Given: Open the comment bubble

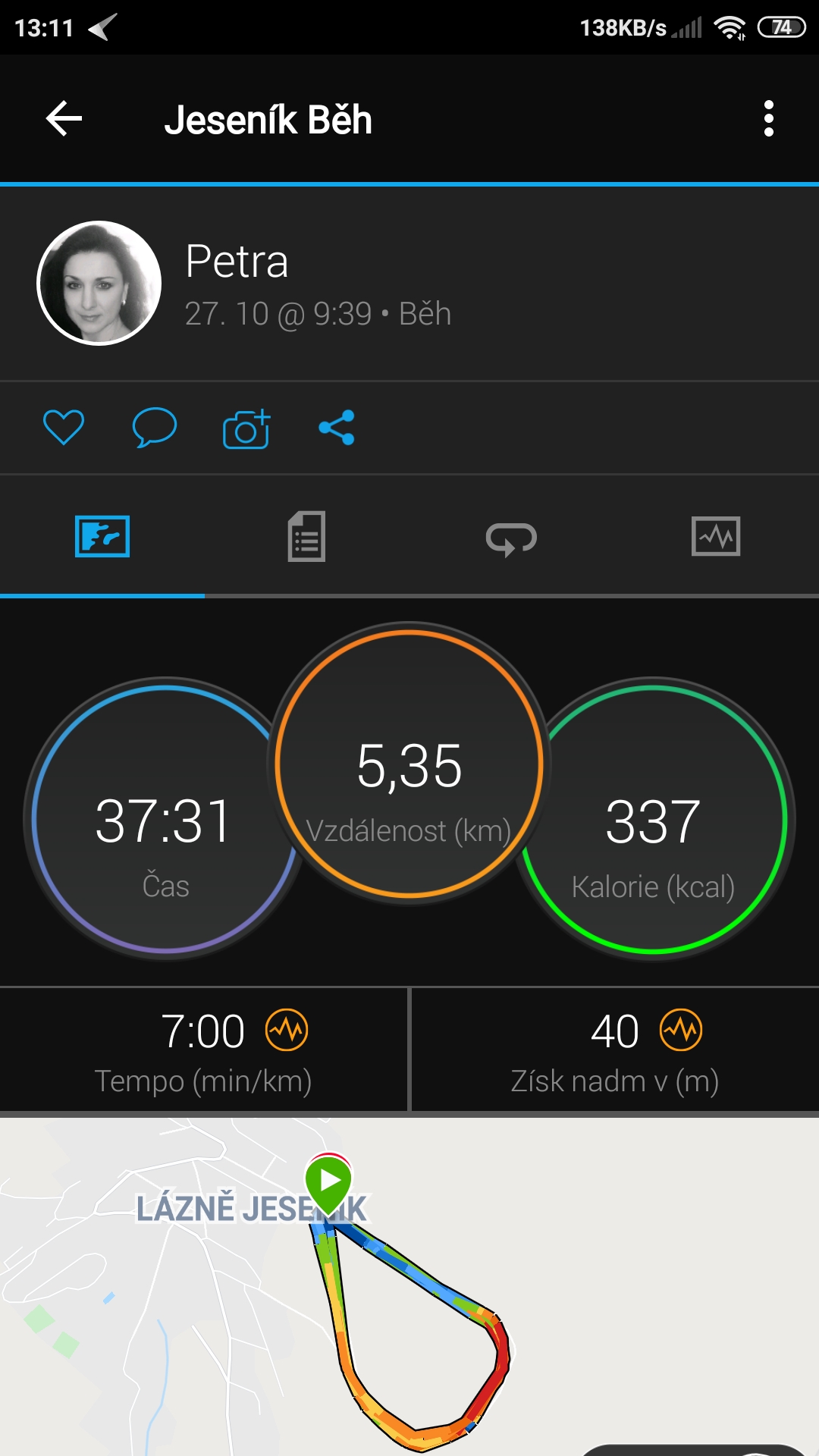Looking at the screenshot, I should 155,428.
